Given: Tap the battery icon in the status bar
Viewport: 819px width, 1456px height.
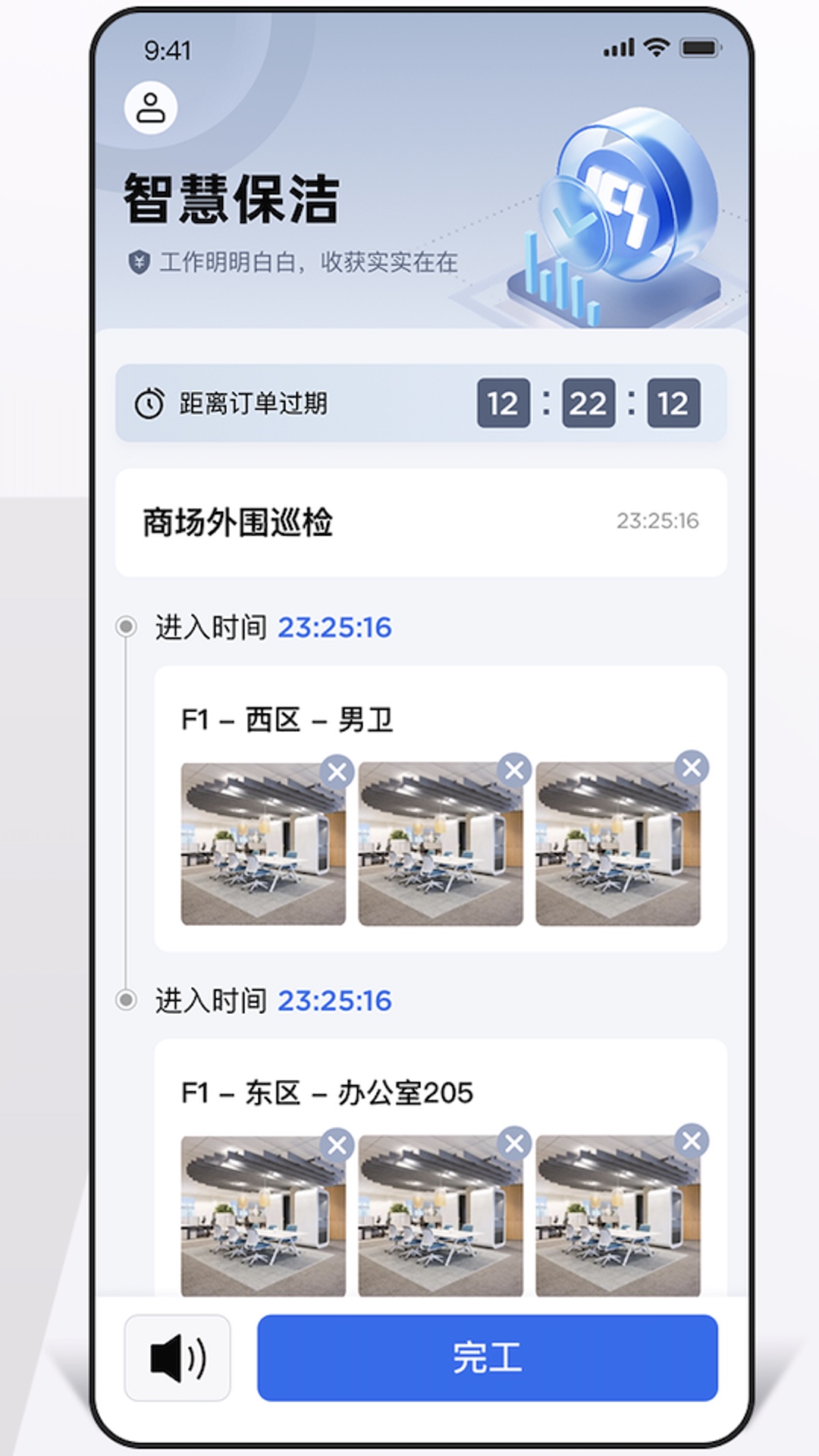Looking at the screenshot, I should point(701,47).
